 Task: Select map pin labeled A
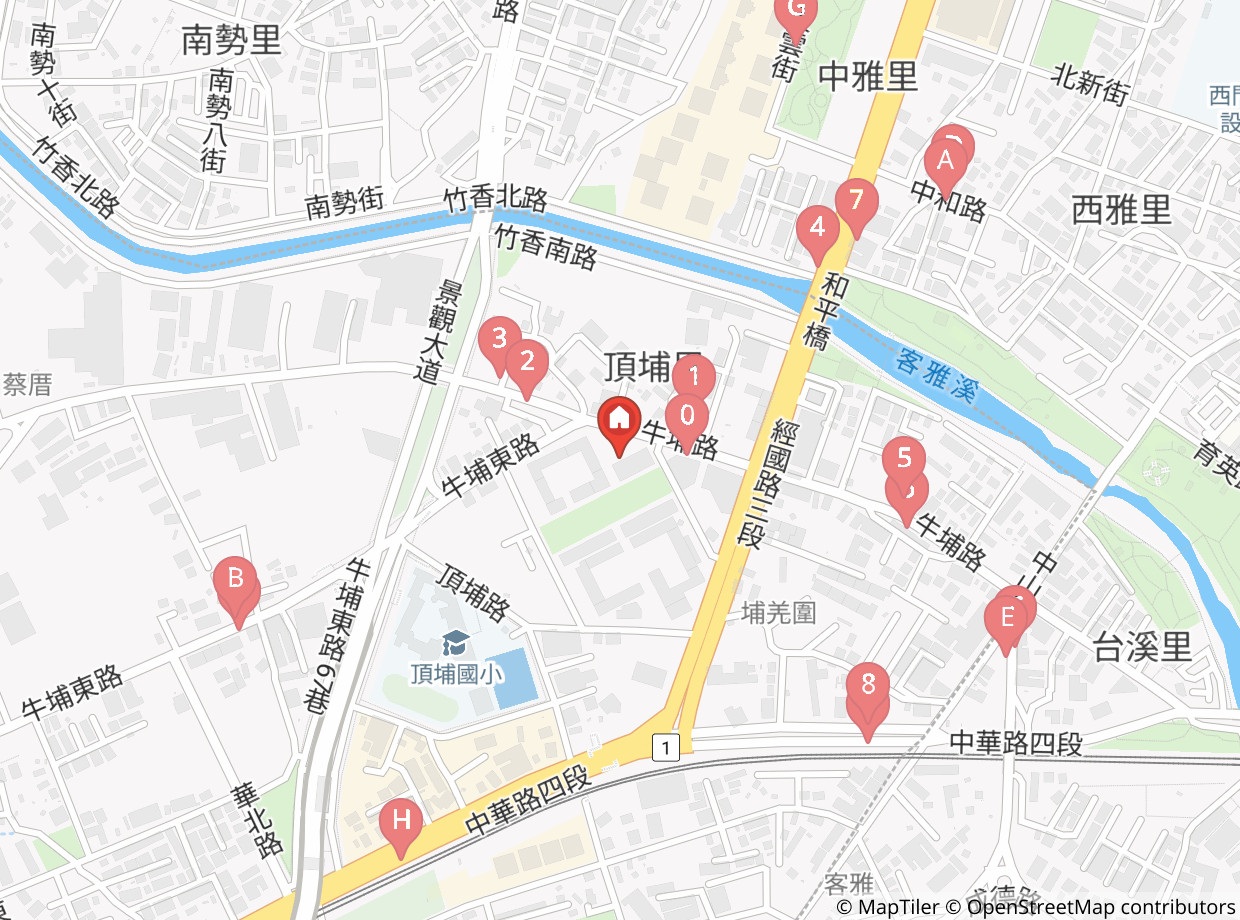pyautogui.click(x=944, y=160)
